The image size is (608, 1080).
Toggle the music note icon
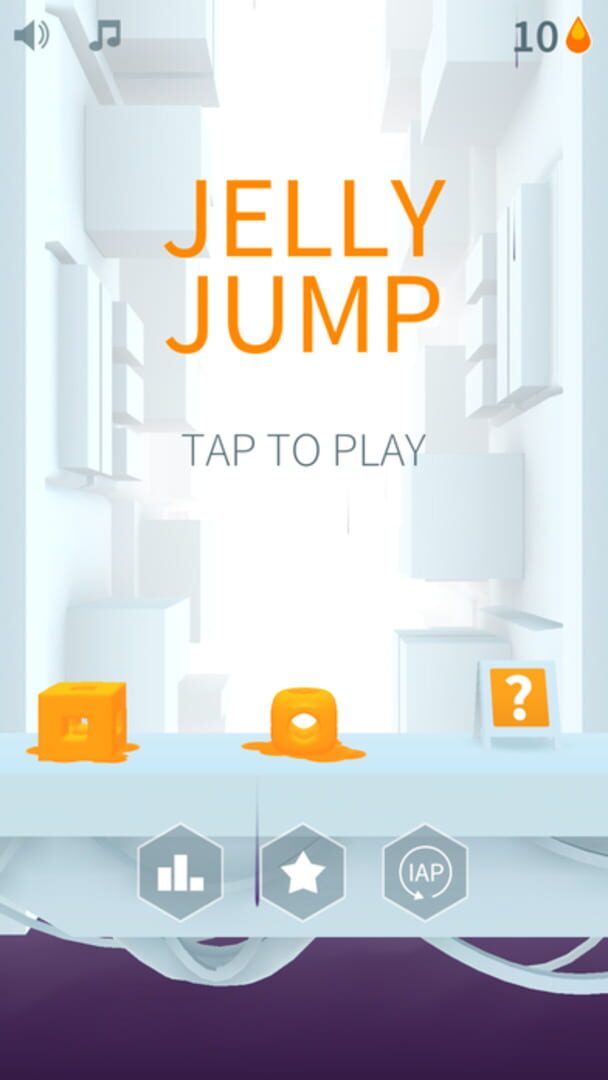coord(105,34)
